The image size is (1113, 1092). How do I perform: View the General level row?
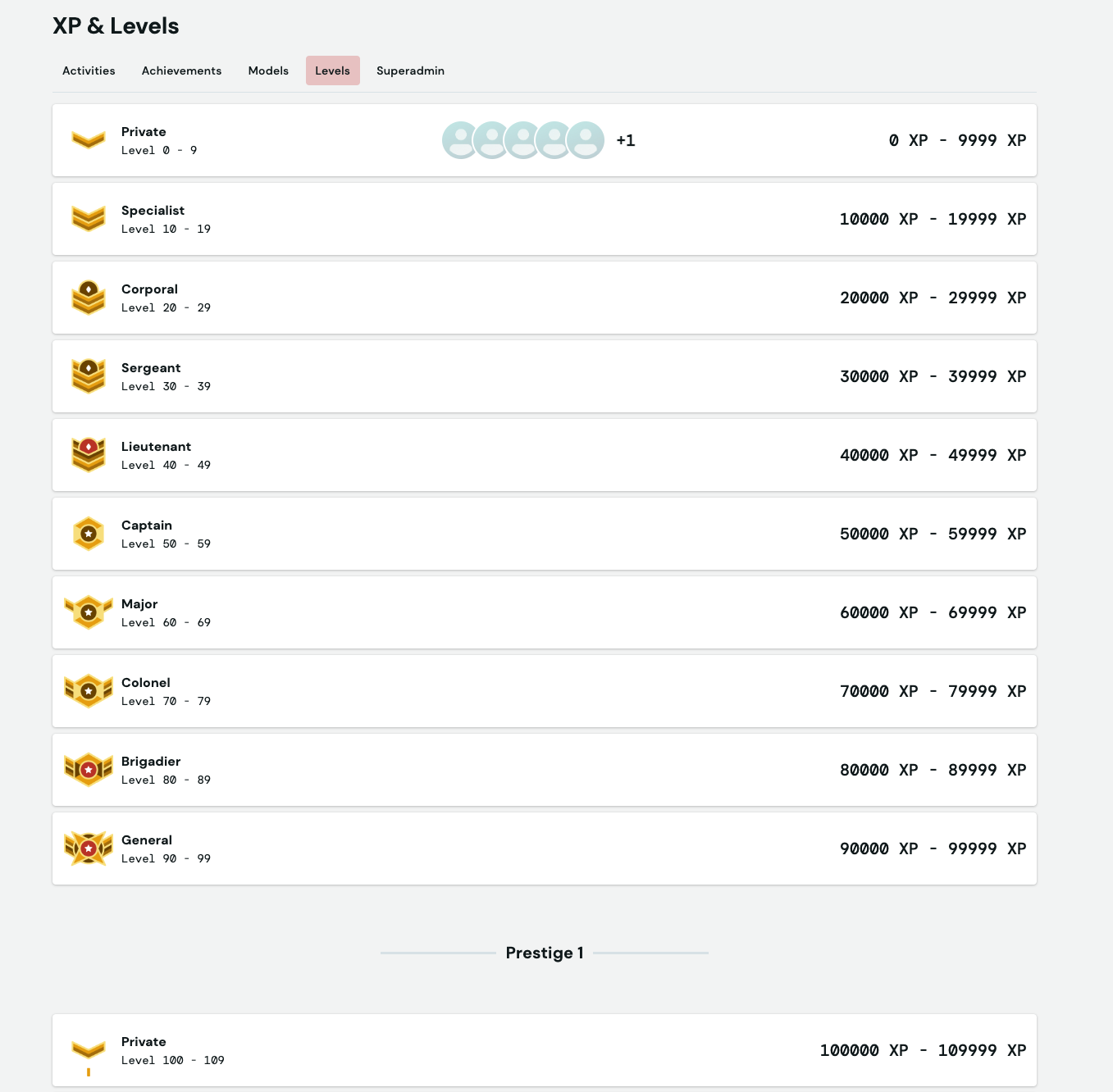coord(147,849)
